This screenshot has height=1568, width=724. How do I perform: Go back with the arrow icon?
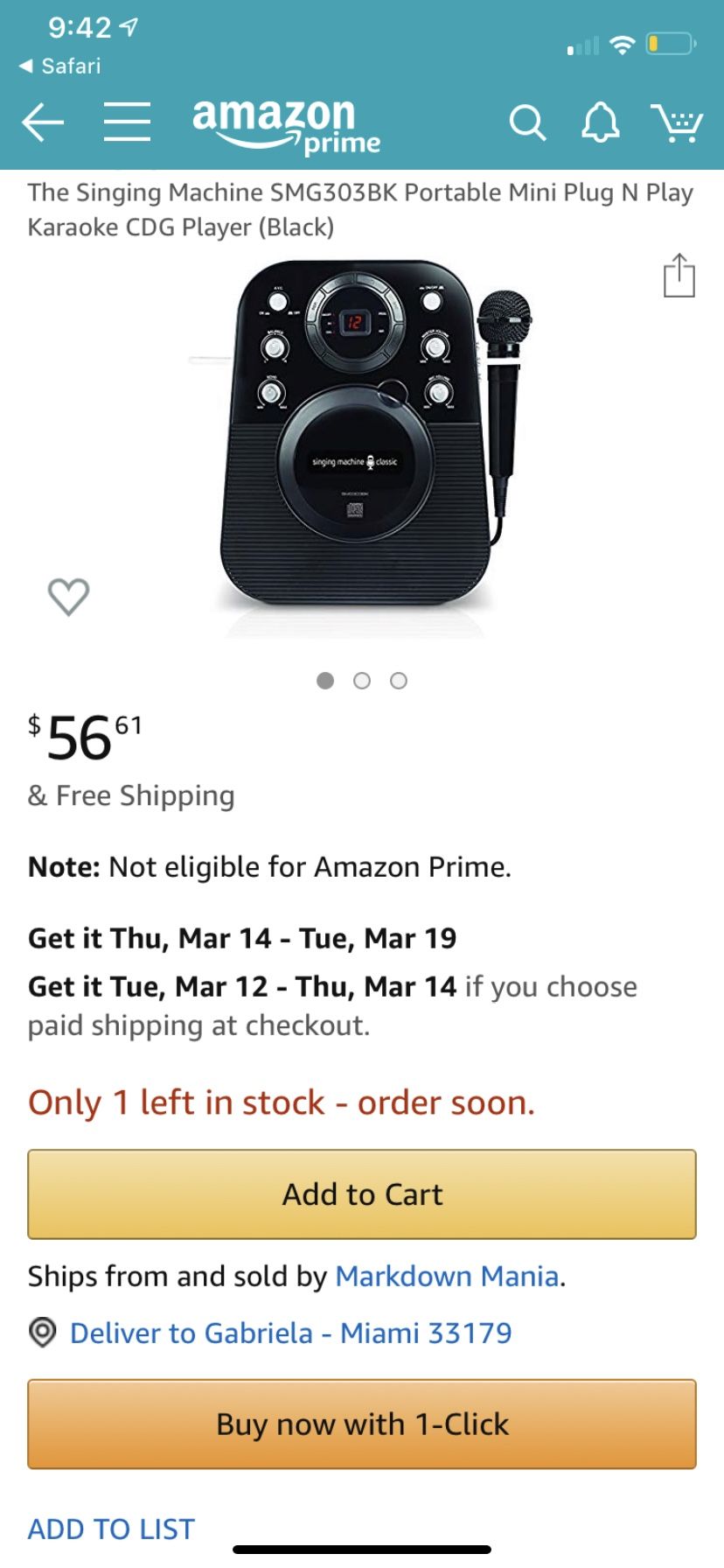coord(43,122)
